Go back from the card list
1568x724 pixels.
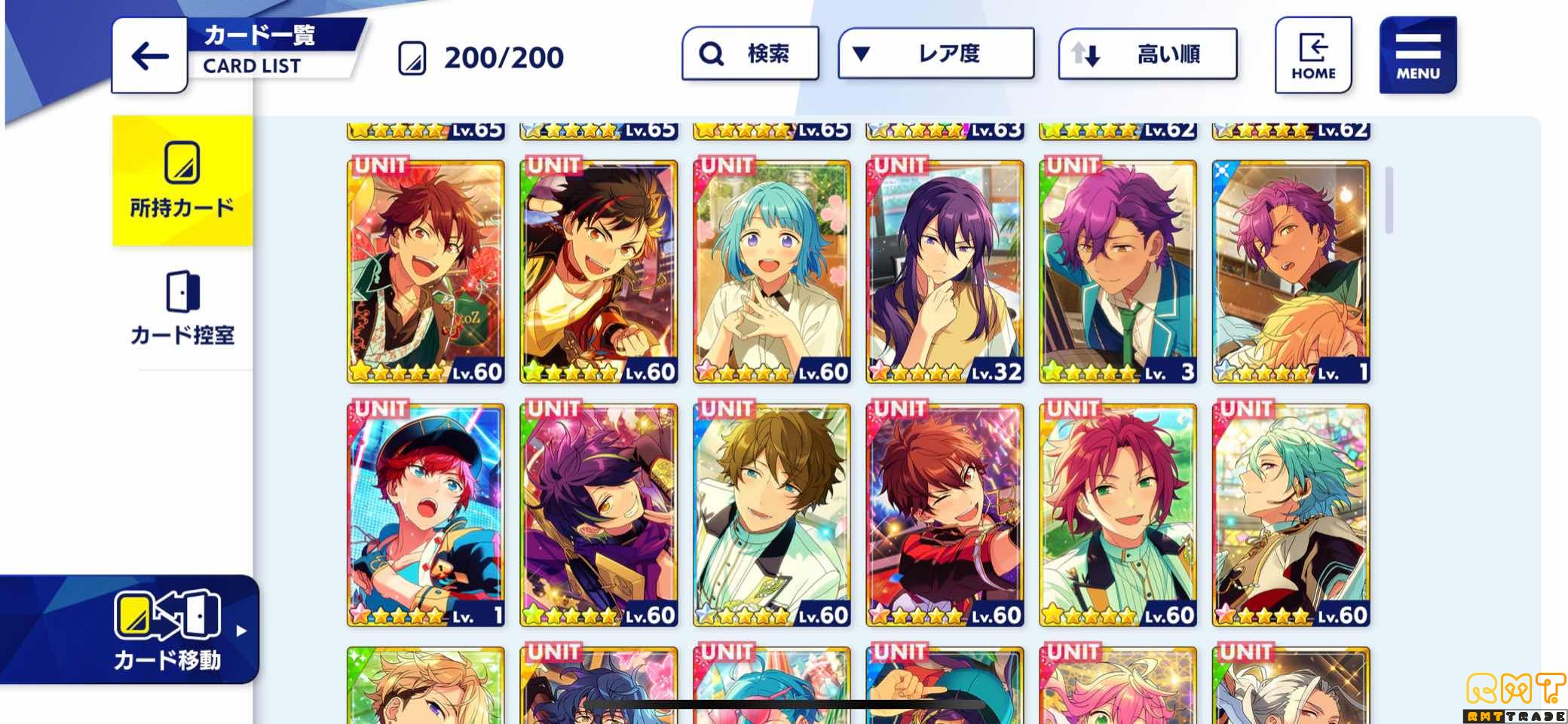pyautogui.click(x=149, y=56)
